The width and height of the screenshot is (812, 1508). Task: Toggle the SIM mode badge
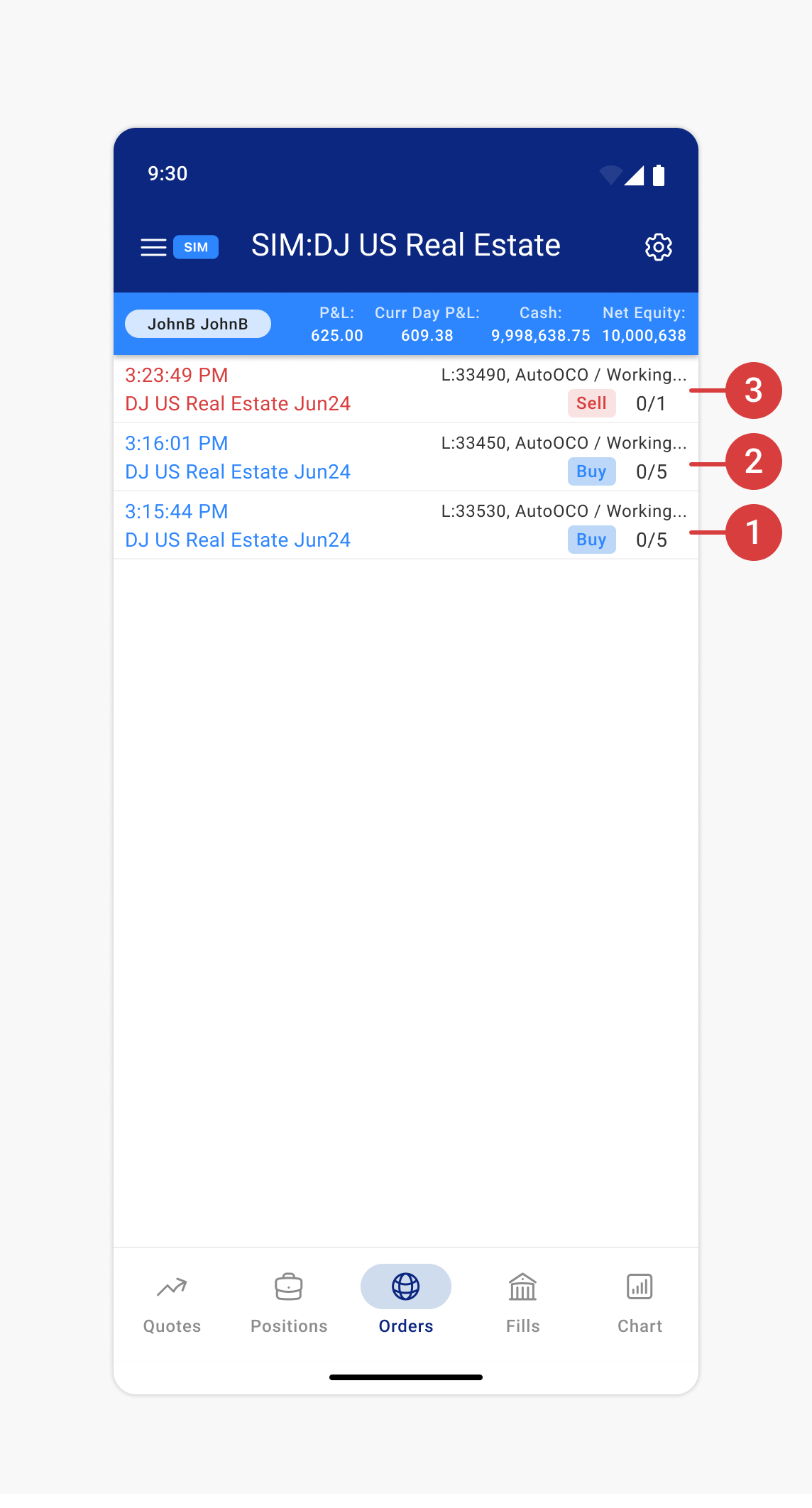(195, 247)
